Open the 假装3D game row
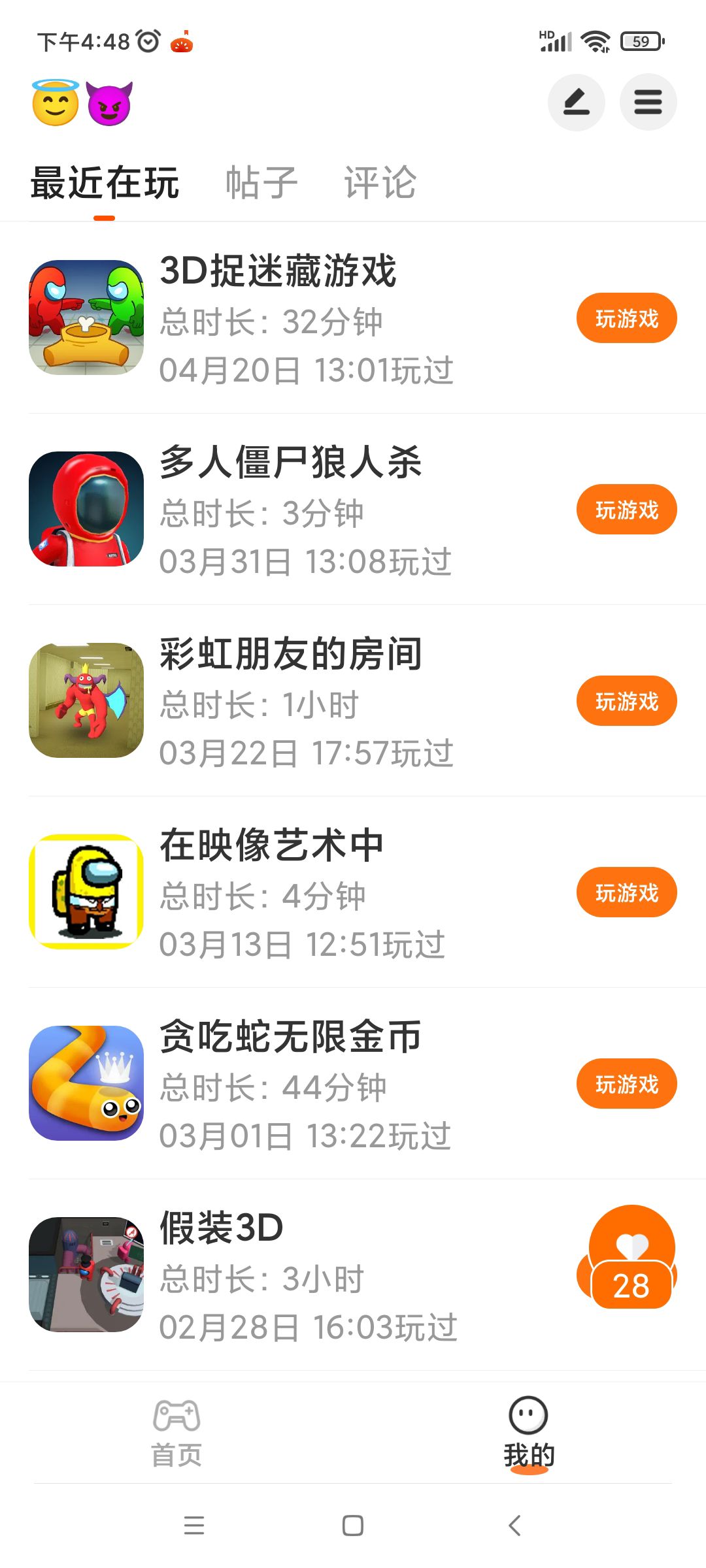 (307, 1275)
